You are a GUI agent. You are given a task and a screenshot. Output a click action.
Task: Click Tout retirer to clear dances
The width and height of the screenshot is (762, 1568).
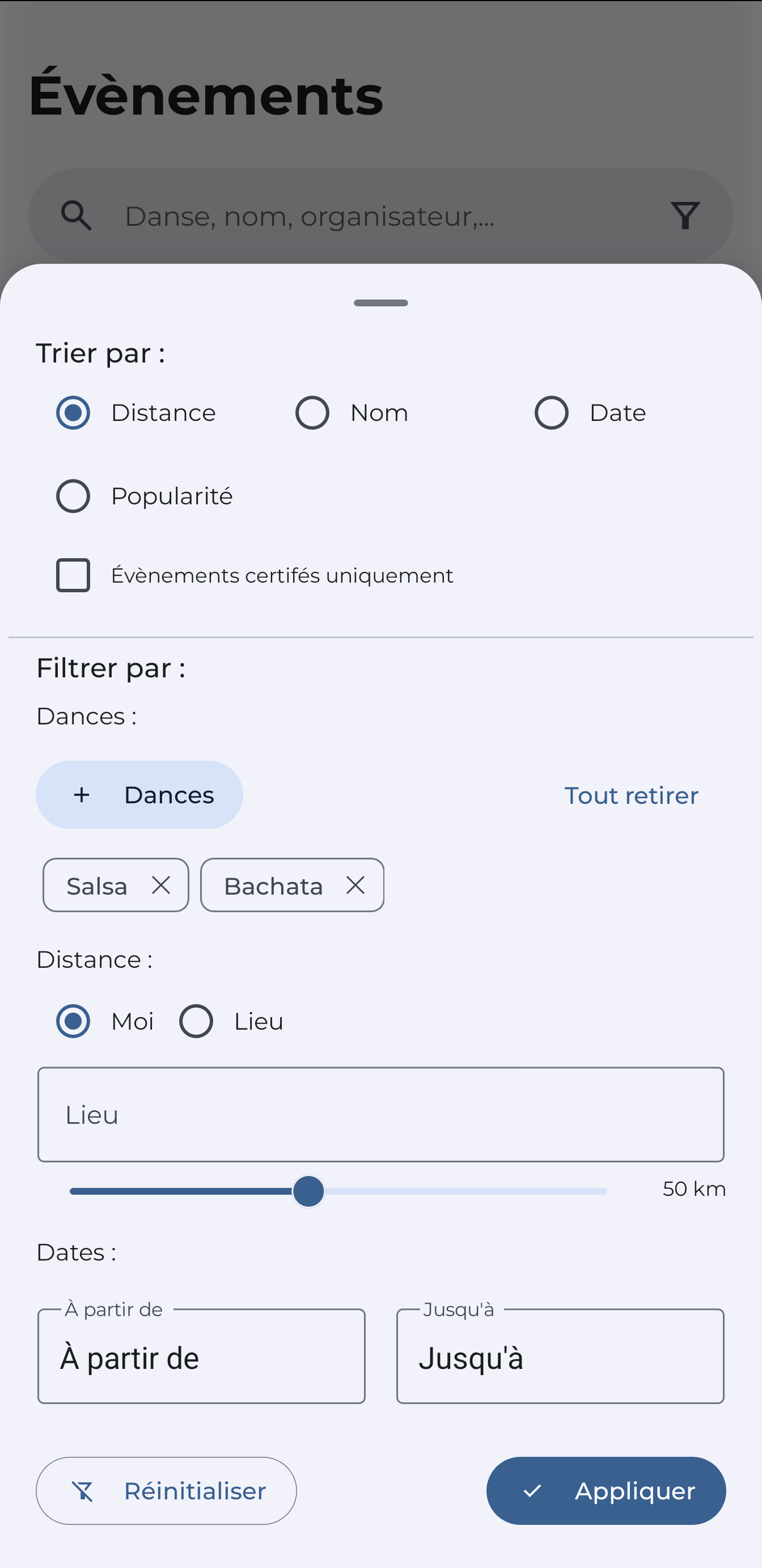click(630, 794)
